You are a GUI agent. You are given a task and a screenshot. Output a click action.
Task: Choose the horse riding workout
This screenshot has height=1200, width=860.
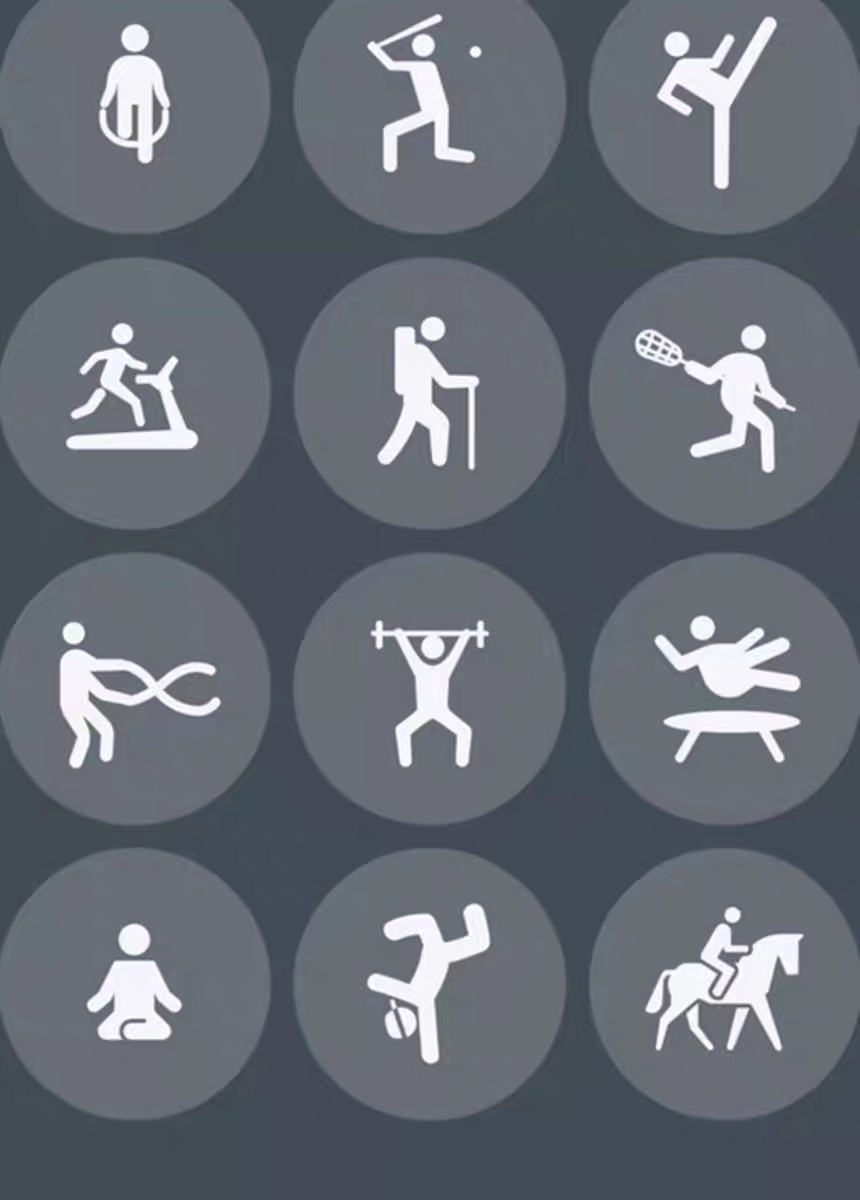pyautogui.click(x=723, y=985)
